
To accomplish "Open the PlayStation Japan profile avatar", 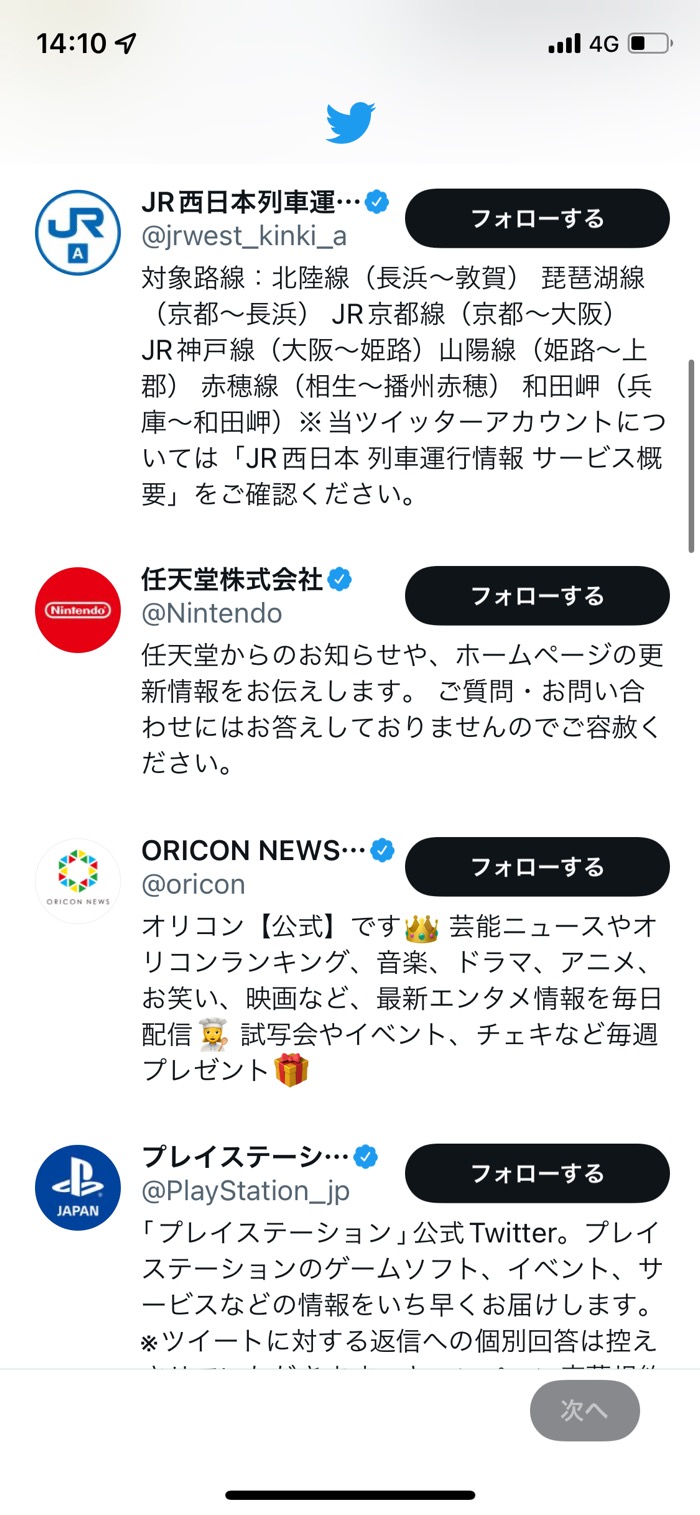I will [78, 1187].
